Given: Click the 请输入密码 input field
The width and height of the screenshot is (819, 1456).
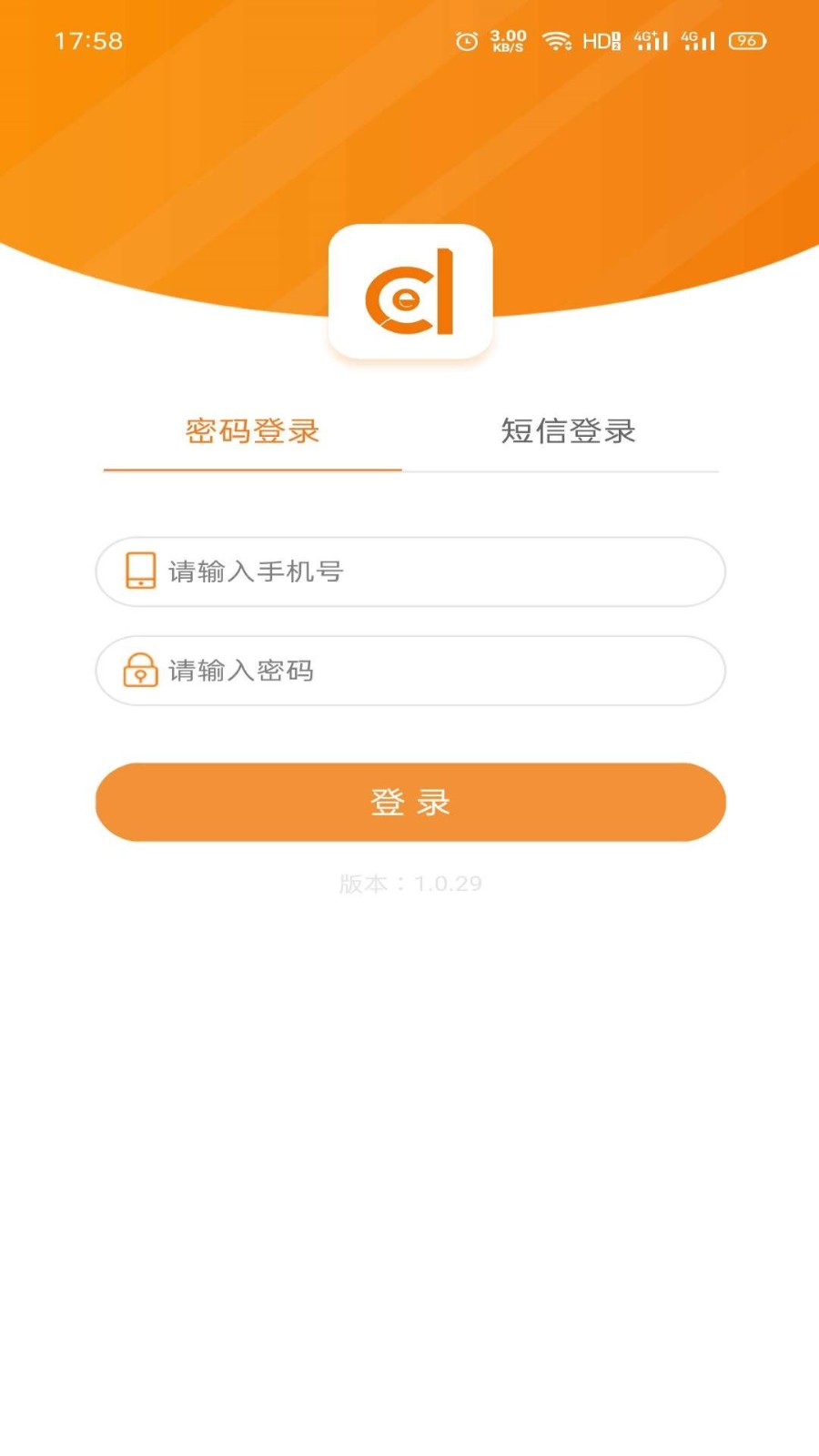Looking at the screenshot, I should [409, 671].
